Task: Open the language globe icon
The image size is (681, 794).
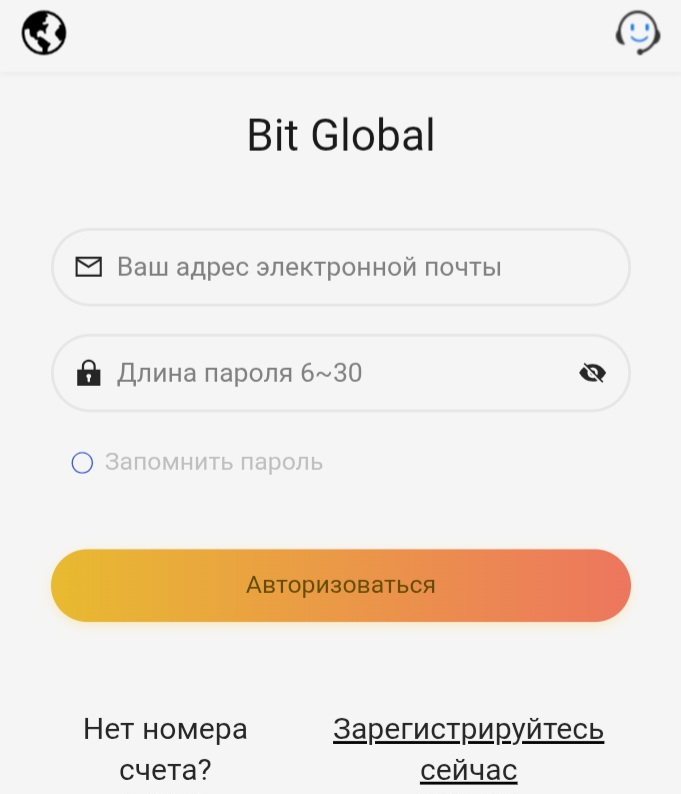Action: 44,34
